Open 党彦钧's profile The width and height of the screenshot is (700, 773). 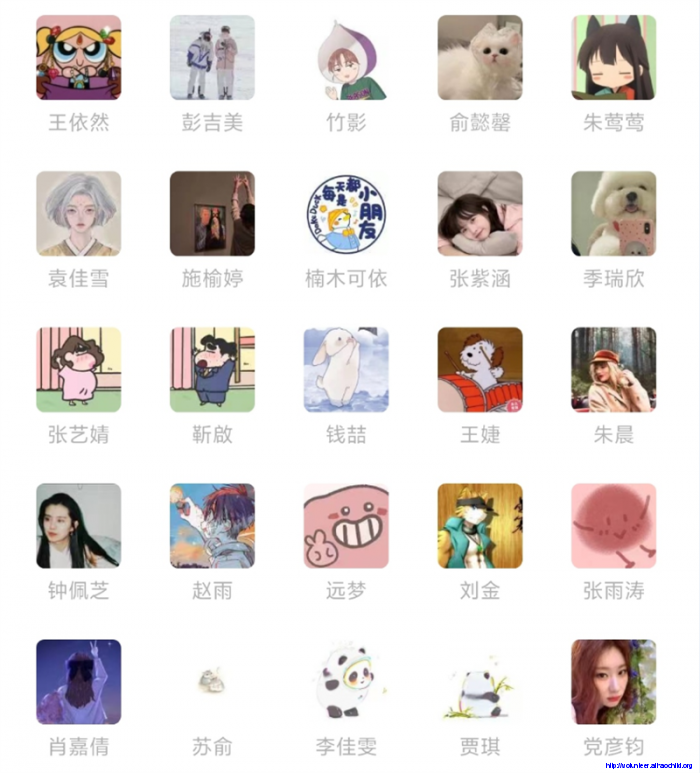pos(614,682)
